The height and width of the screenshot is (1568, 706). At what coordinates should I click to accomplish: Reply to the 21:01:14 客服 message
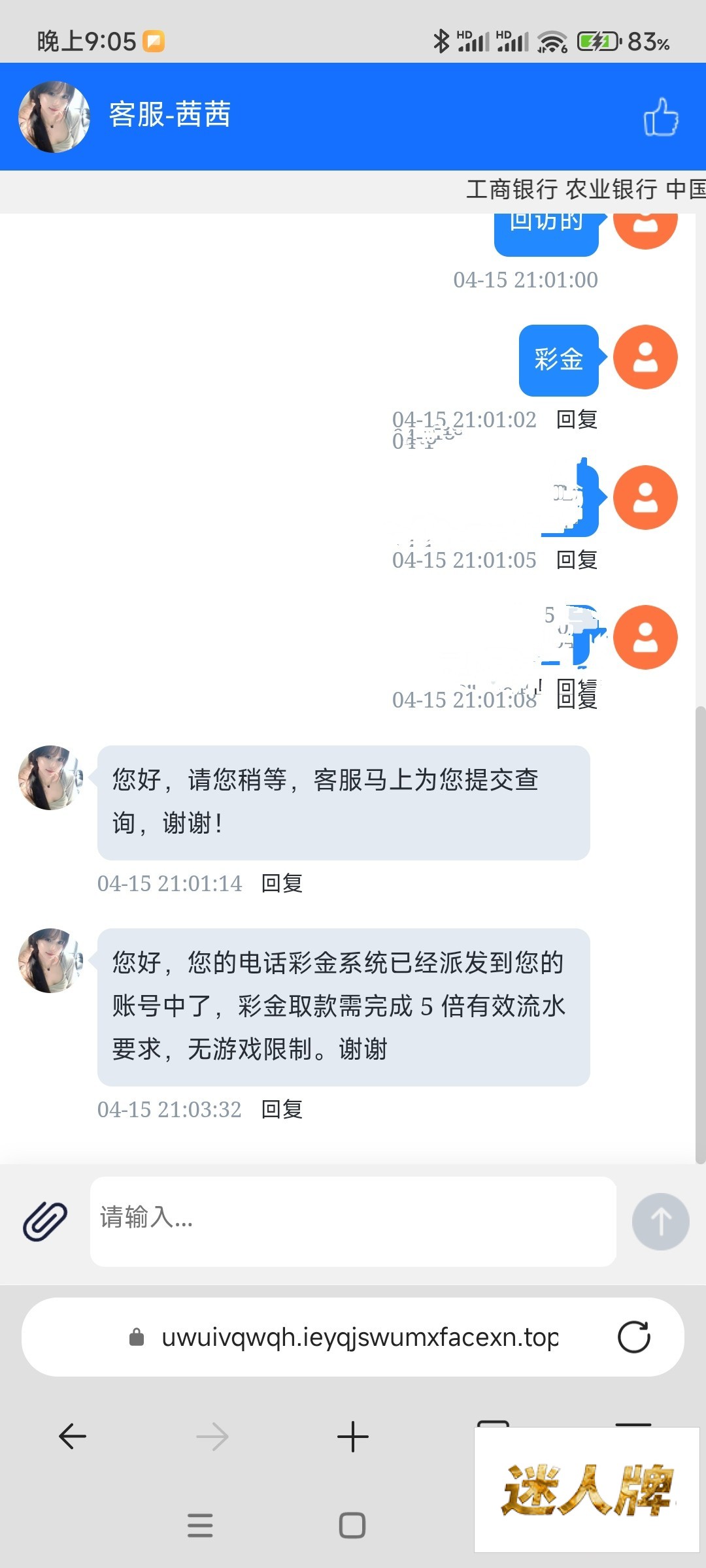coord(282,883)
